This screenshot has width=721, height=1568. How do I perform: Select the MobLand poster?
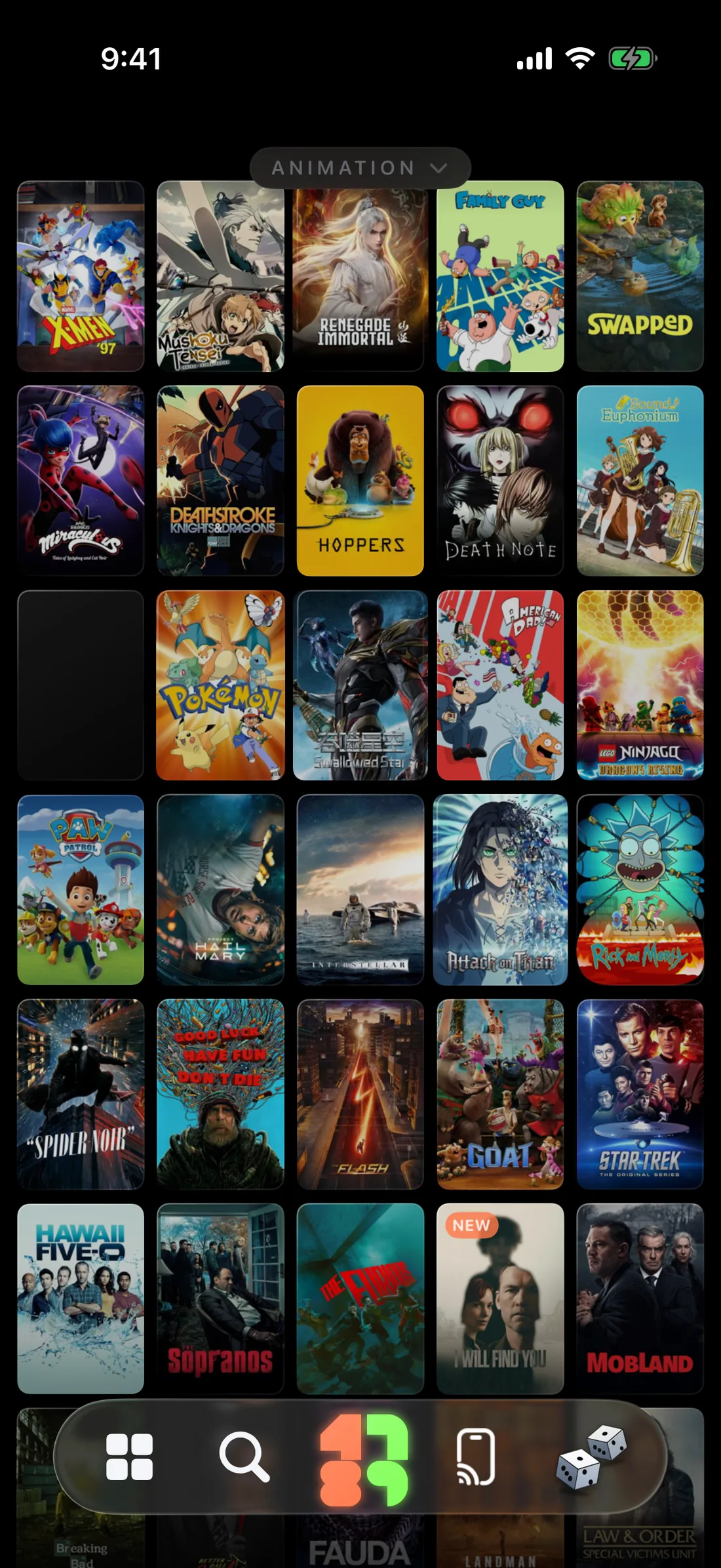640,1299
